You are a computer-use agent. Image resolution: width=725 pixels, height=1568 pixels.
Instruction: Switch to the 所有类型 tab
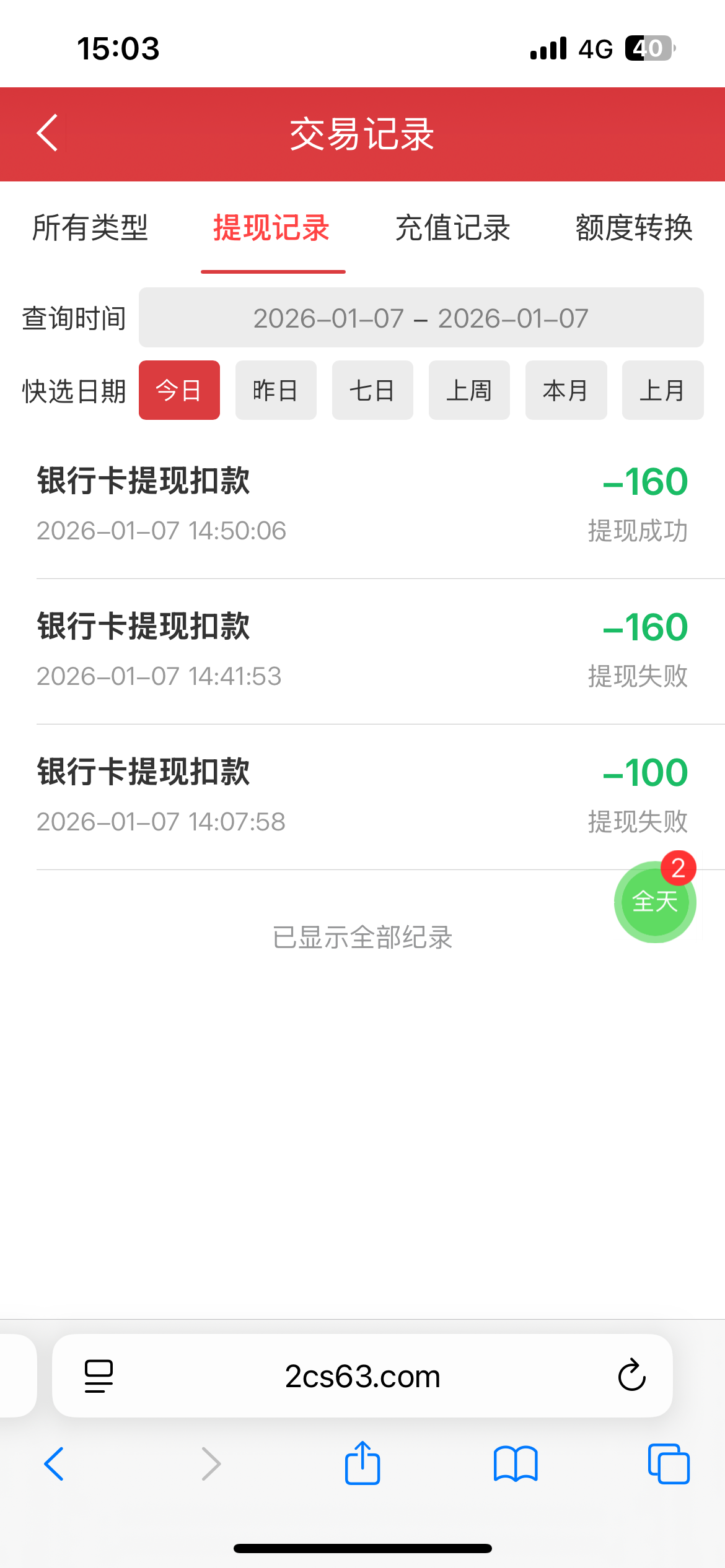tap(90, 228)
